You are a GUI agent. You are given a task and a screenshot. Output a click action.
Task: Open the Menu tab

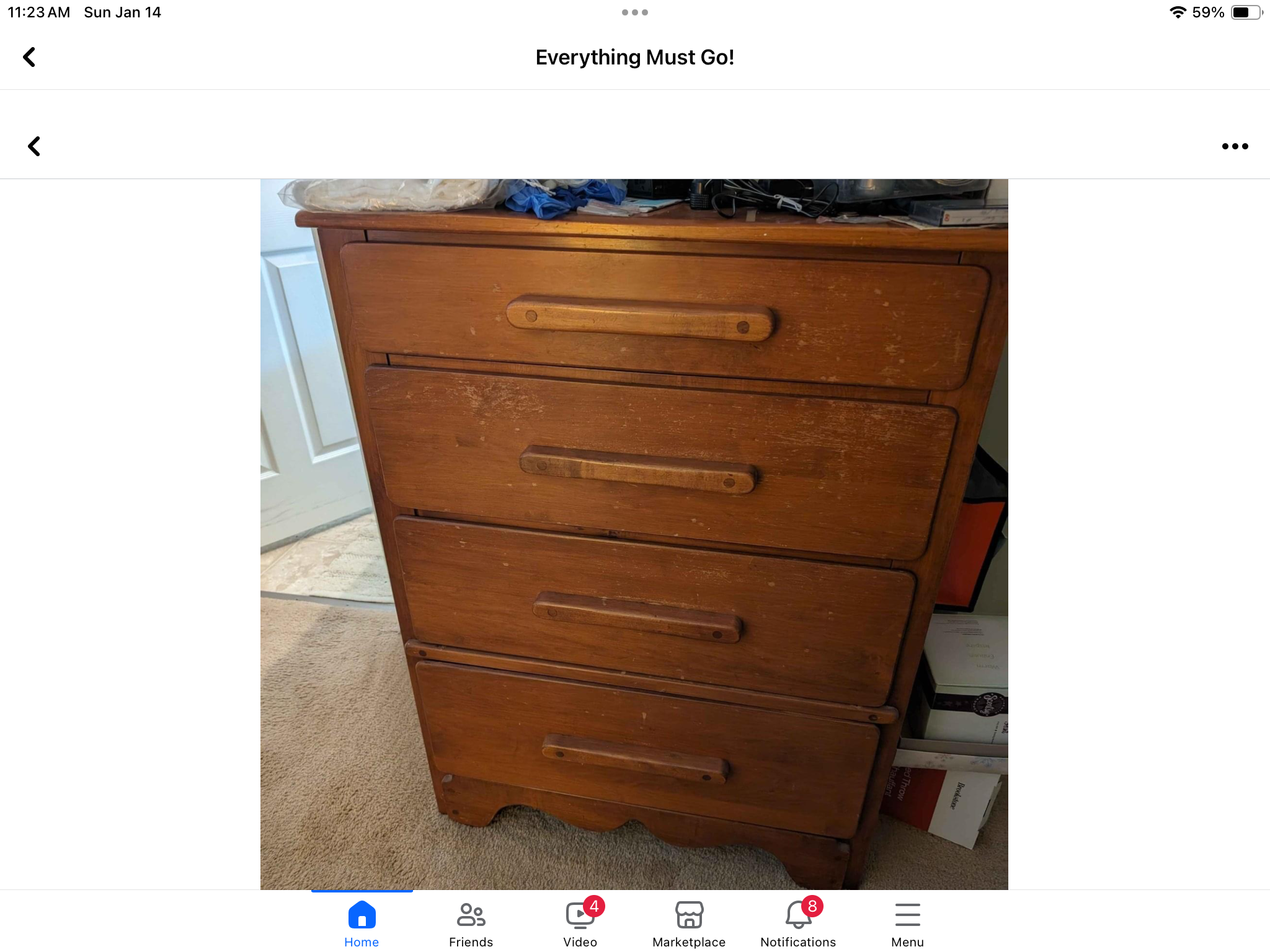(x=907, y=923)
